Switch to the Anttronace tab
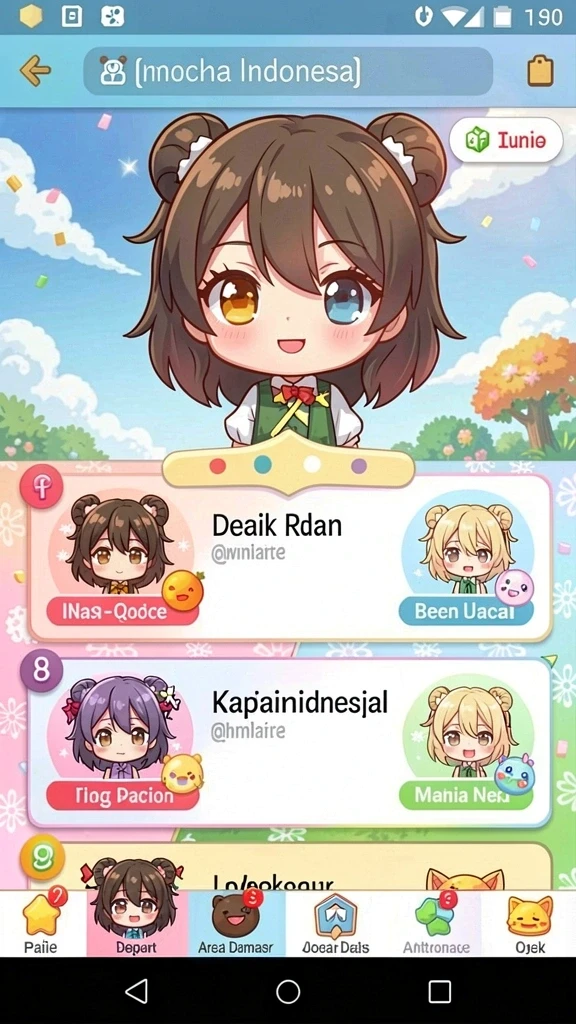 (x=436, y=923)
